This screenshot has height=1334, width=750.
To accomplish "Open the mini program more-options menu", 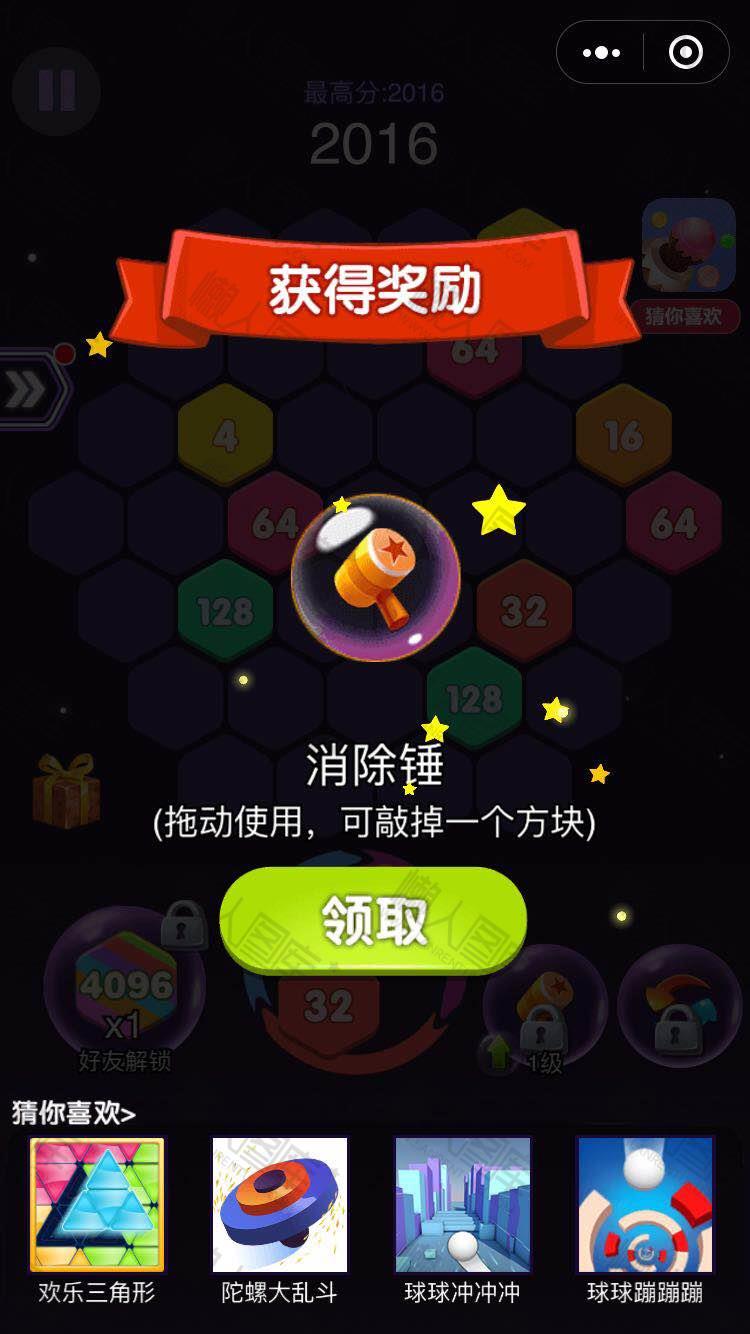I will click(601, 53).
